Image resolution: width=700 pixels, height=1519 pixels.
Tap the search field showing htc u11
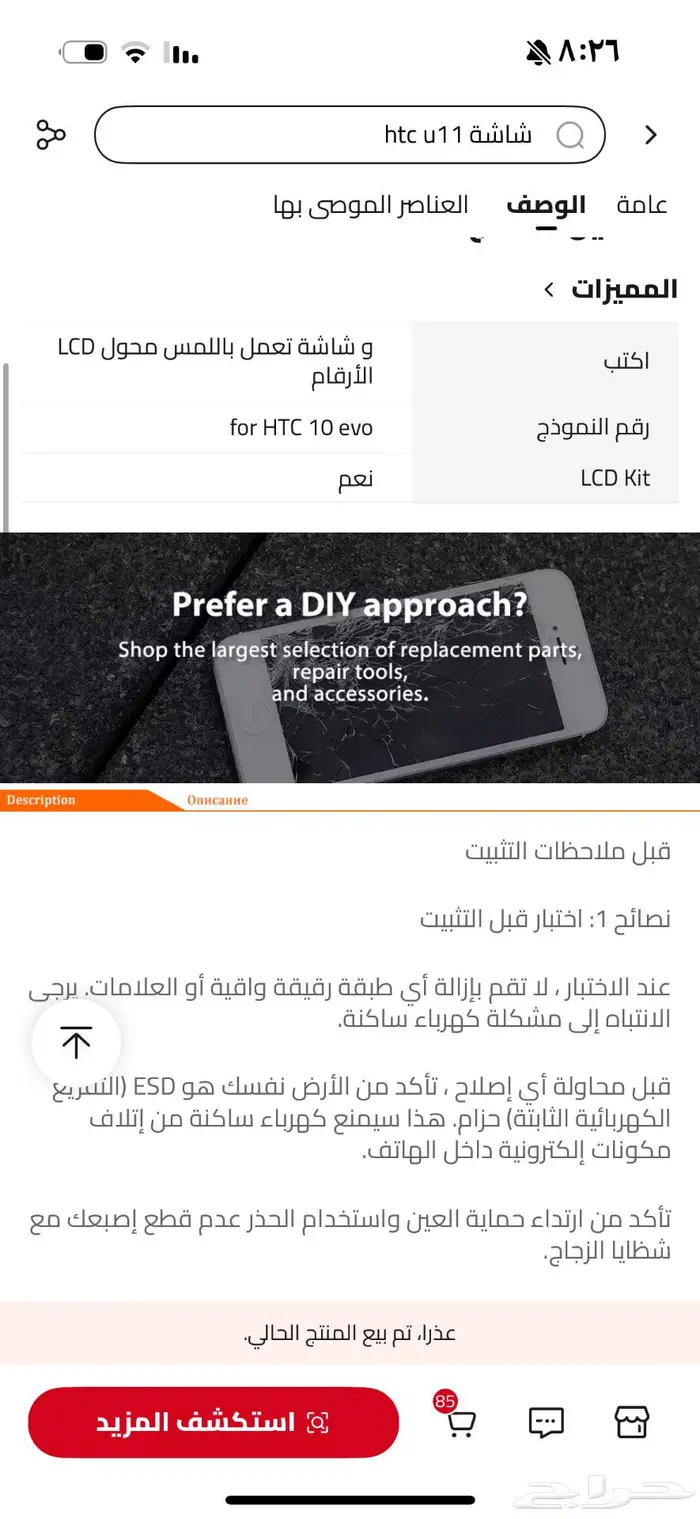[350, 135]
